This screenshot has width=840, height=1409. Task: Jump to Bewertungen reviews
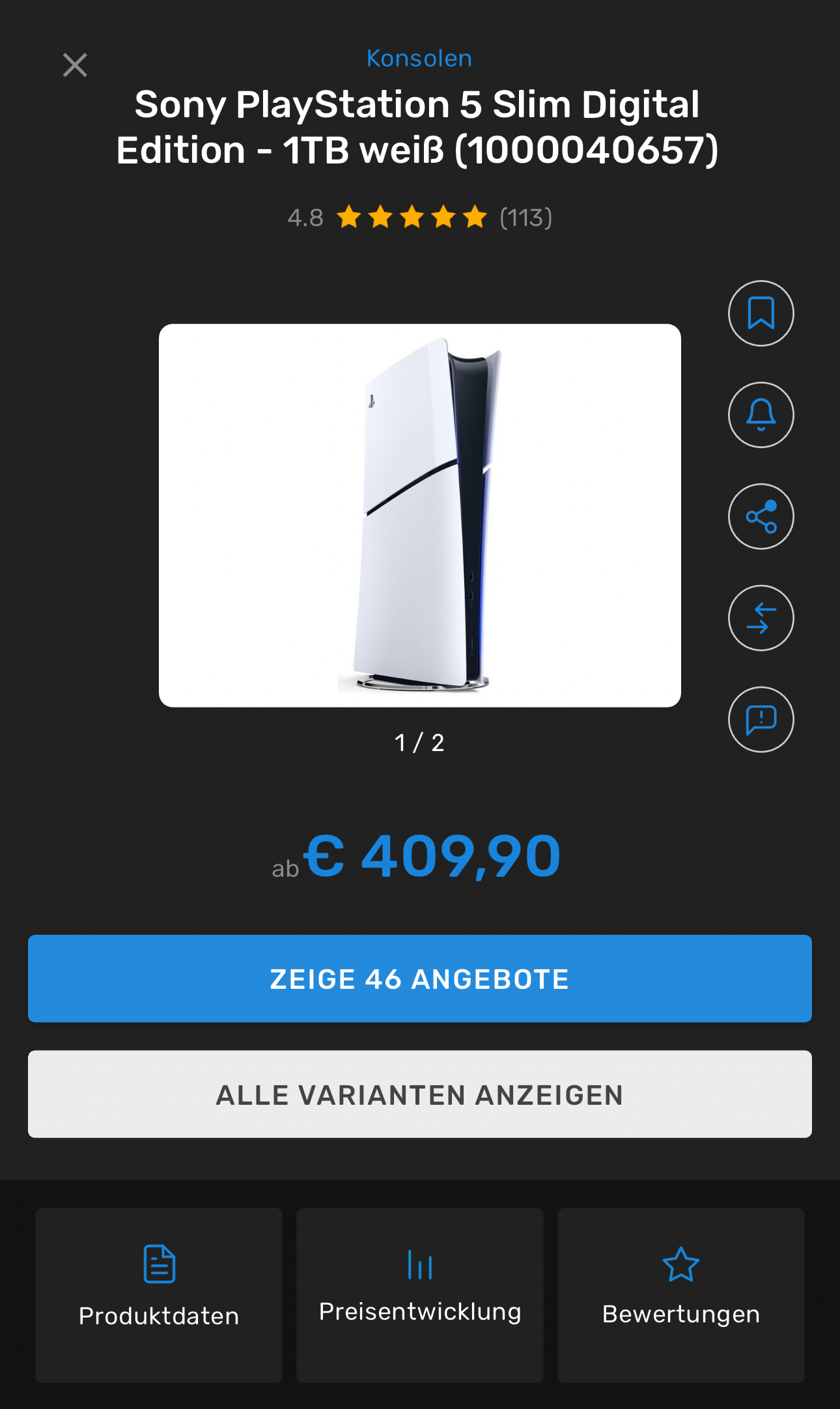680,1295
